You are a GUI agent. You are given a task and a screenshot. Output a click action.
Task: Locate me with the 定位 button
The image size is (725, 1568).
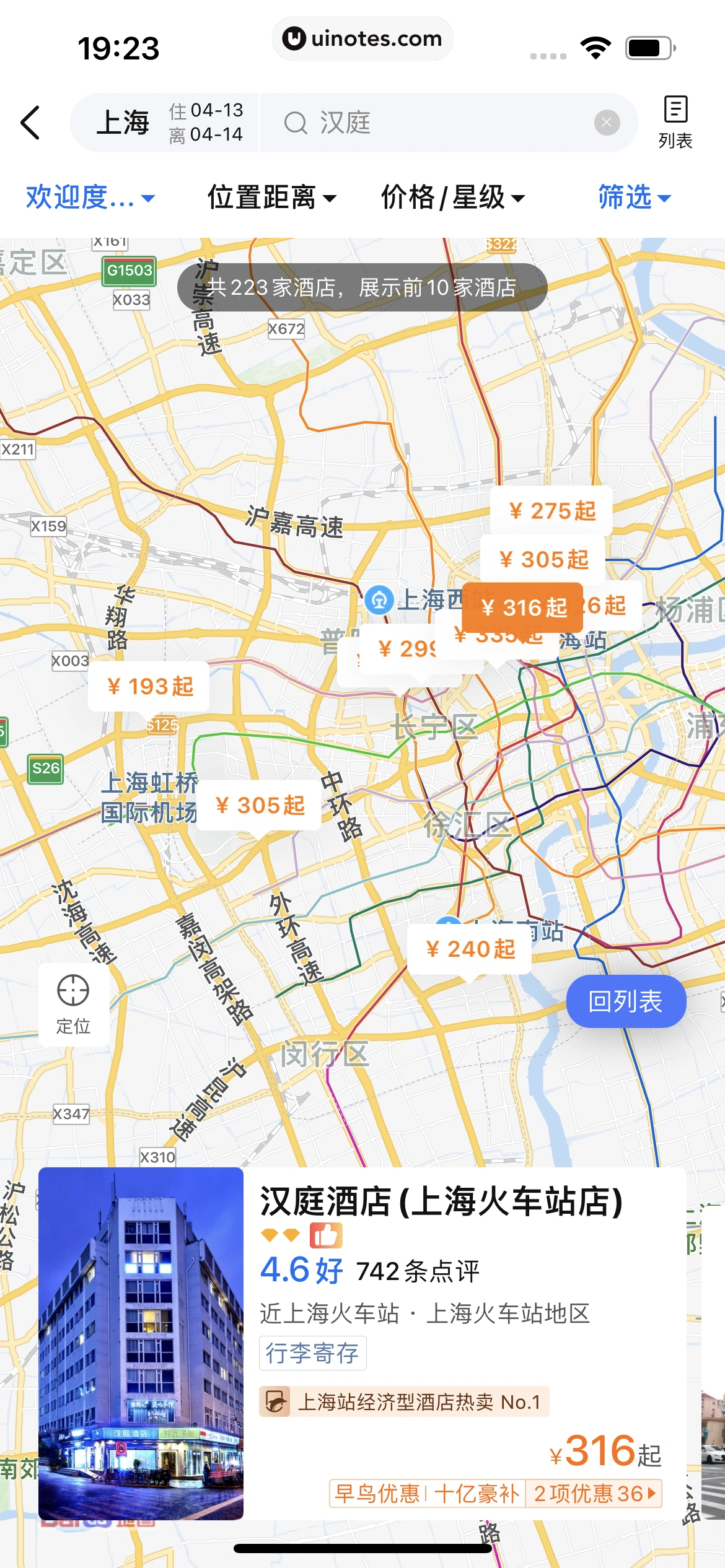pyautogui.click(x=73, y=1004)
